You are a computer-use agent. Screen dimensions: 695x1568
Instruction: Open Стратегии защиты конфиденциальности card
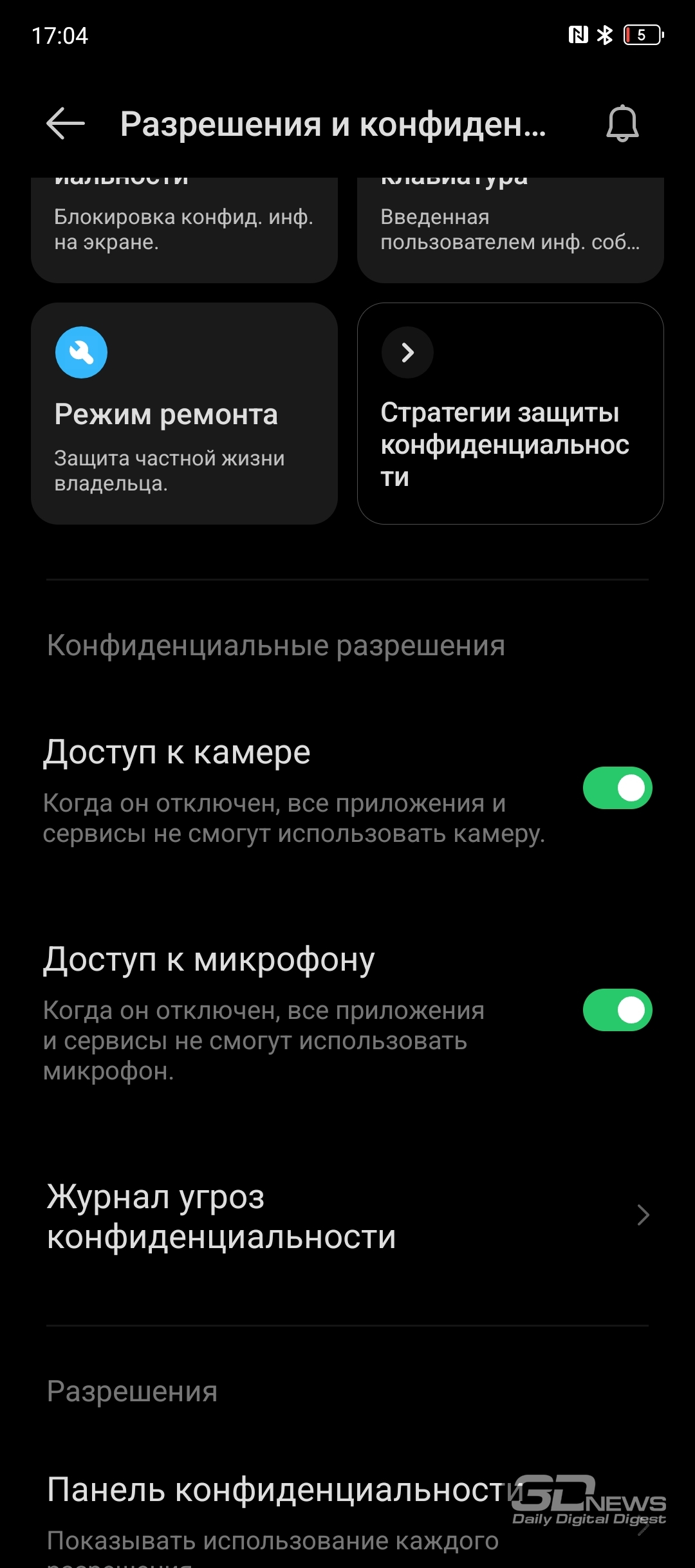(x=510, y=413)
